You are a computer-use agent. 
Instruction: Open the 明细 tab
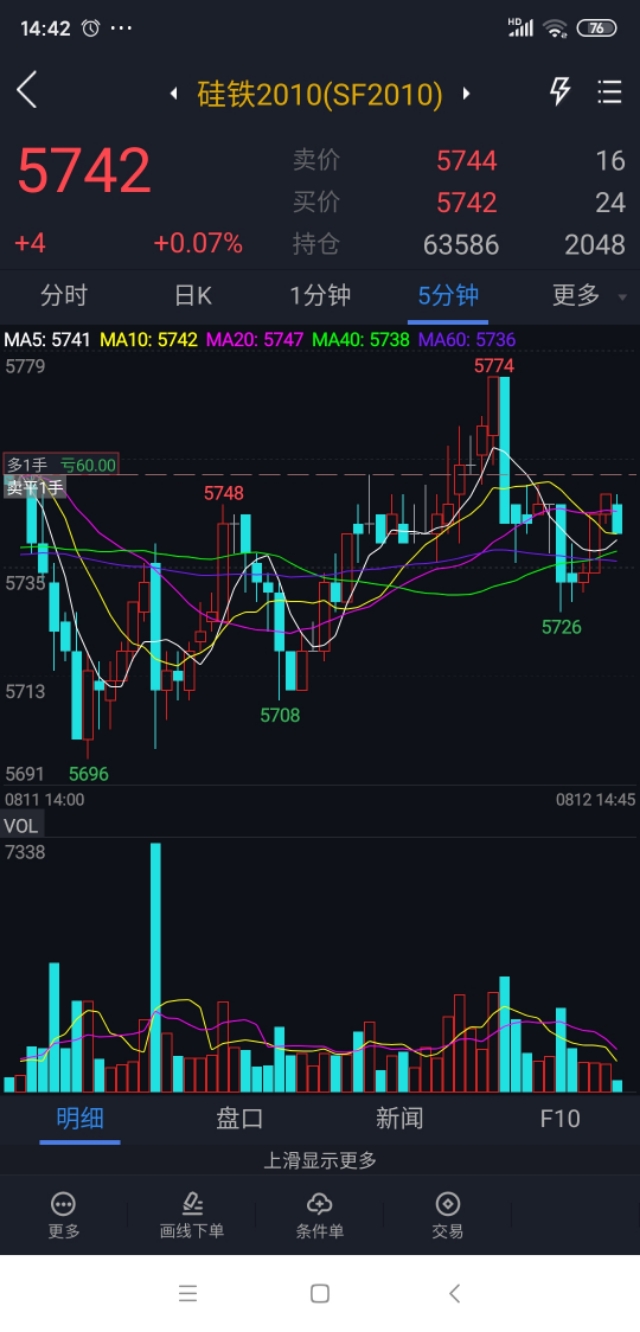click(80, 1118)
